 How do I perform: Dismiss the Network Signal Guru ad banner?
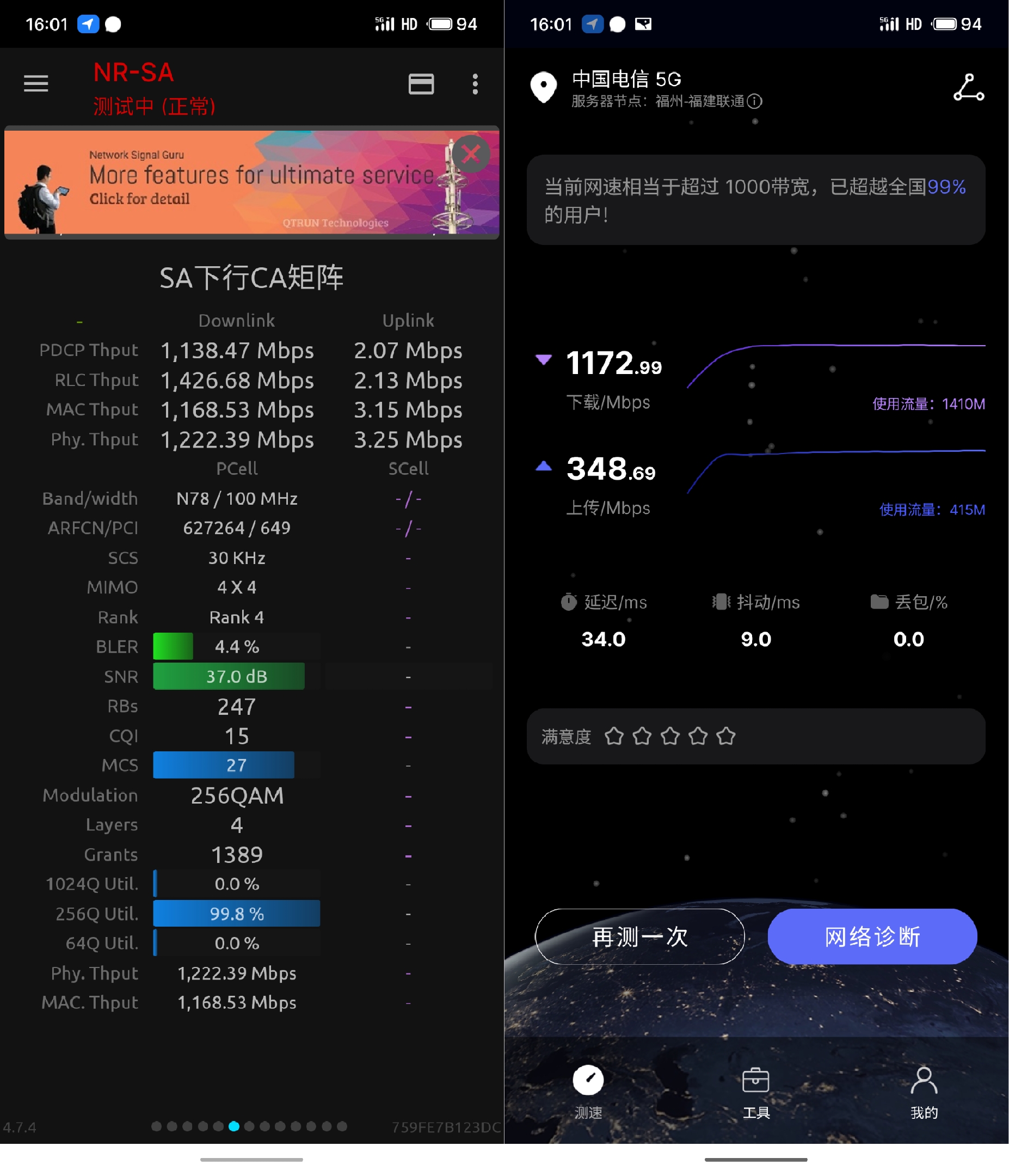tap(470, 153)
